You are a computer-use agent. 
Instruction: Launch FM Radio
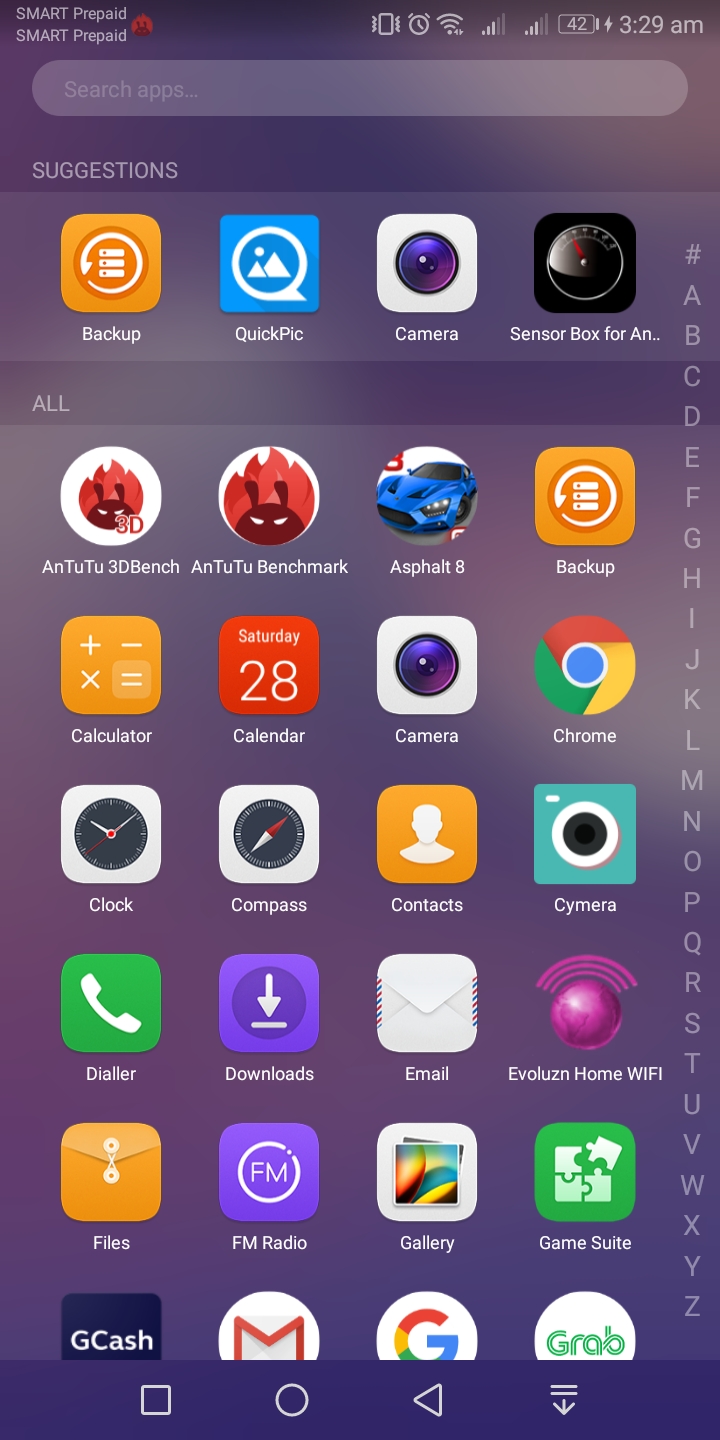pyautogui.click(x=269, y=1173)
